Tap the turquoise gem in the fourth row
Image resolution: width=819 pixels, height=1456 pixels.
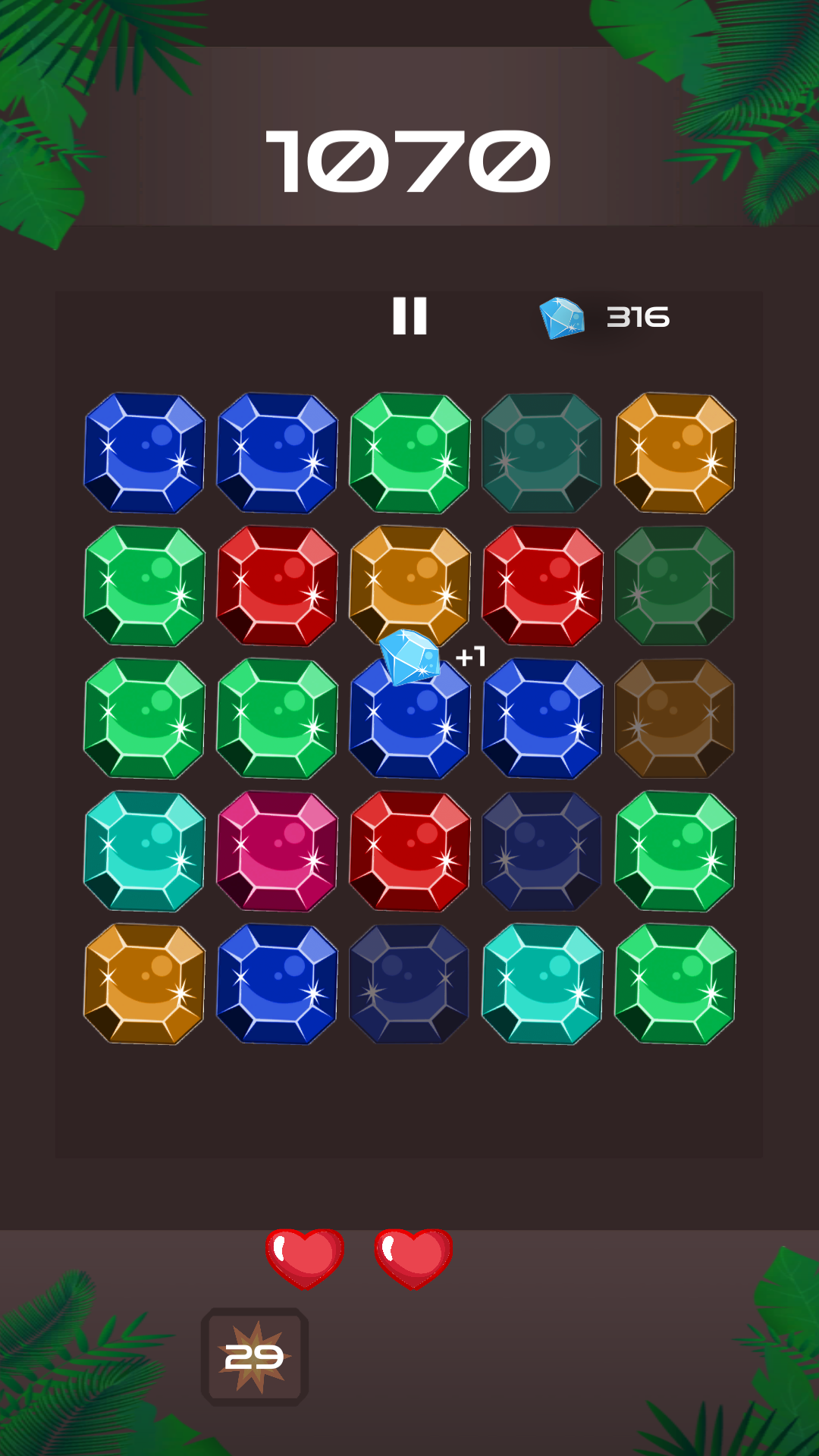pyautogui.click(x=144, y=851)
